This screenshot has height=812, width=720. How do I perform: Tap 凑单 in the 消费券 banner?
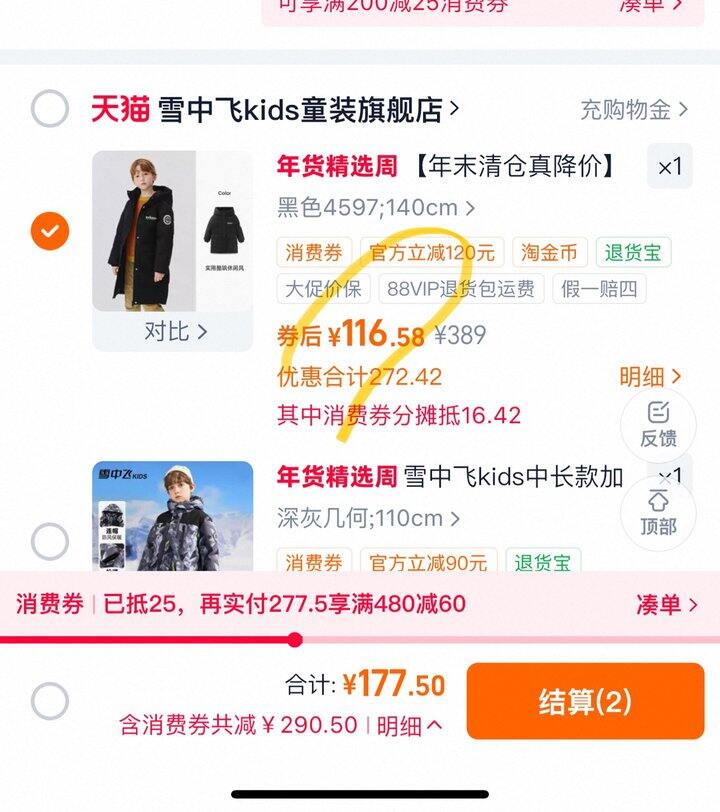point(665,604)
